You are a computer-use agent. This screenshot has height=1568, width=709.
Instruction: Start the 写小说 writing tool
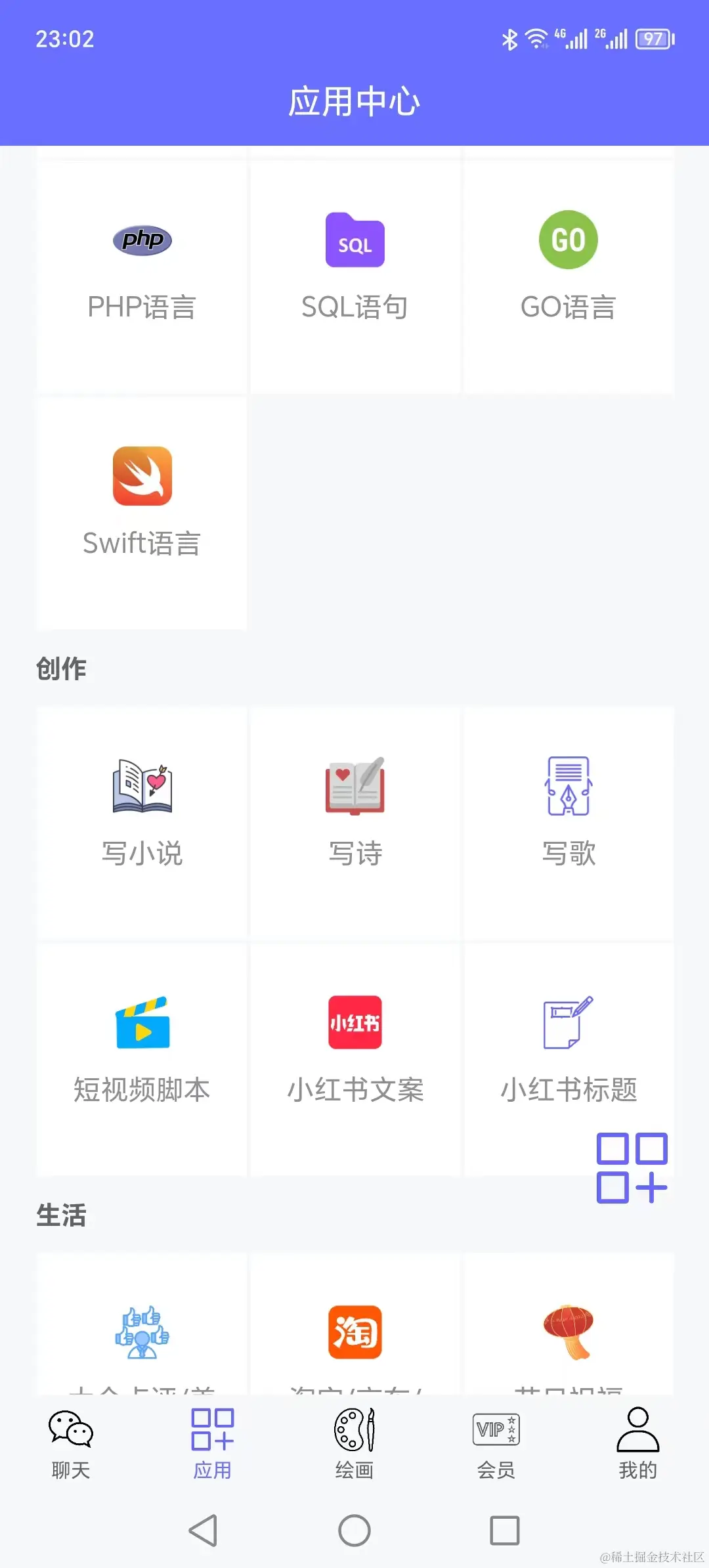[x=142, y=821]
